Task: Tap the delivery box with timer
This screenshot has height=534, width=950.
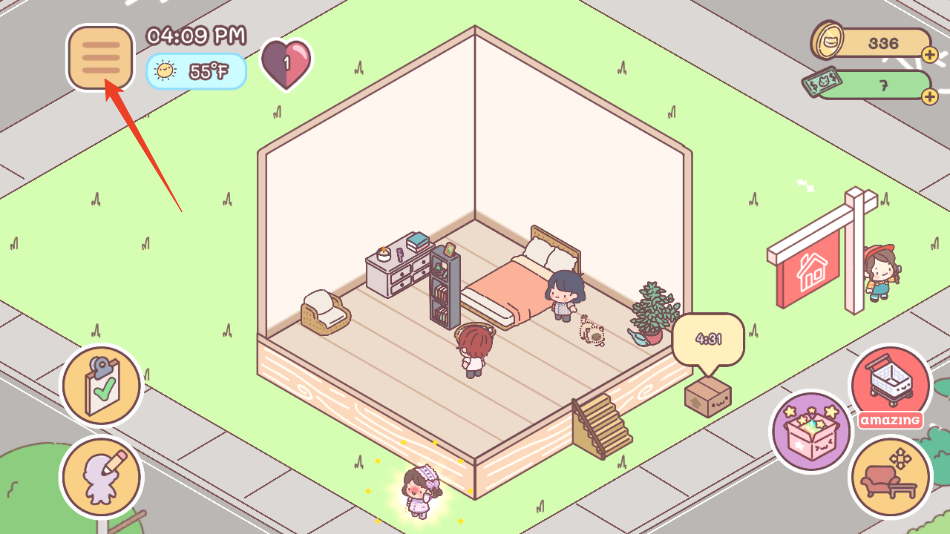Action: tap(708, 394)
